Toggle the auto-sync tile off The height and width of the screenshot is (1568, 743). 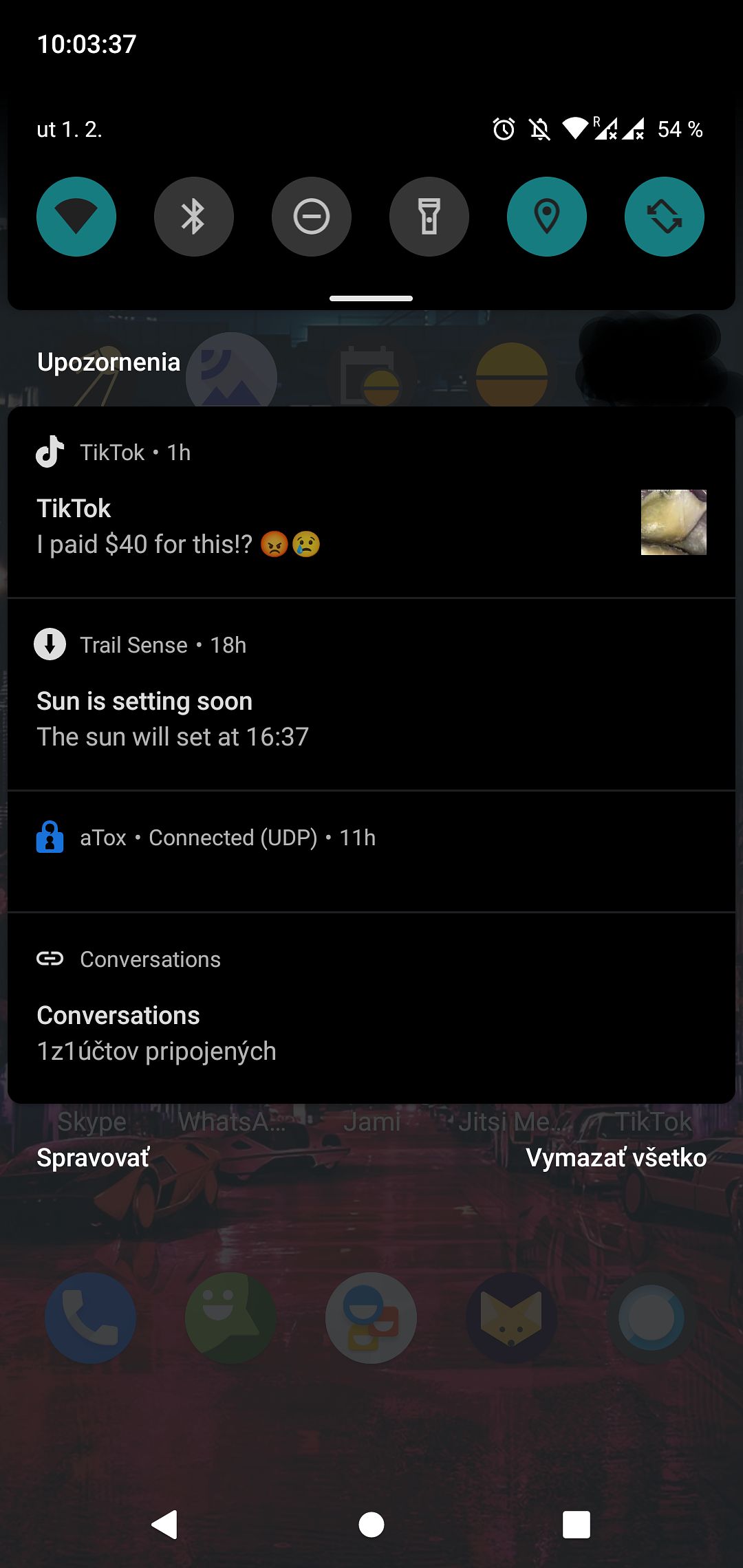[665, 217]
